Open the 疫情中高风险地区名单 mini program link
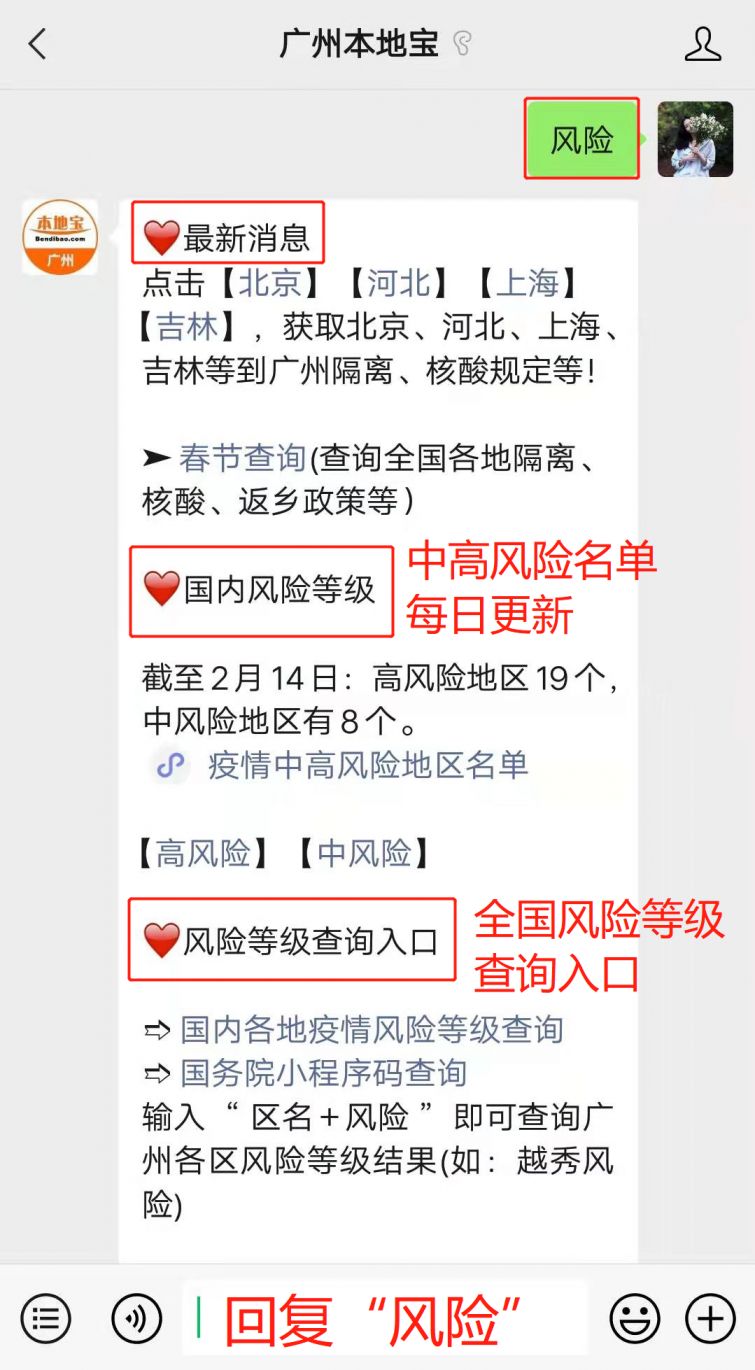The width and height of the screenshot is (755, 1370). tap(366, 766)
